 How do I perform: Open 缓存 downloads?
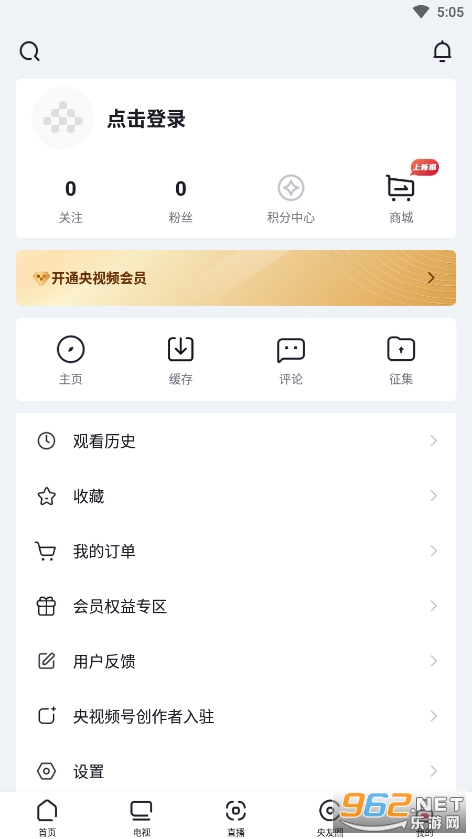181,360
